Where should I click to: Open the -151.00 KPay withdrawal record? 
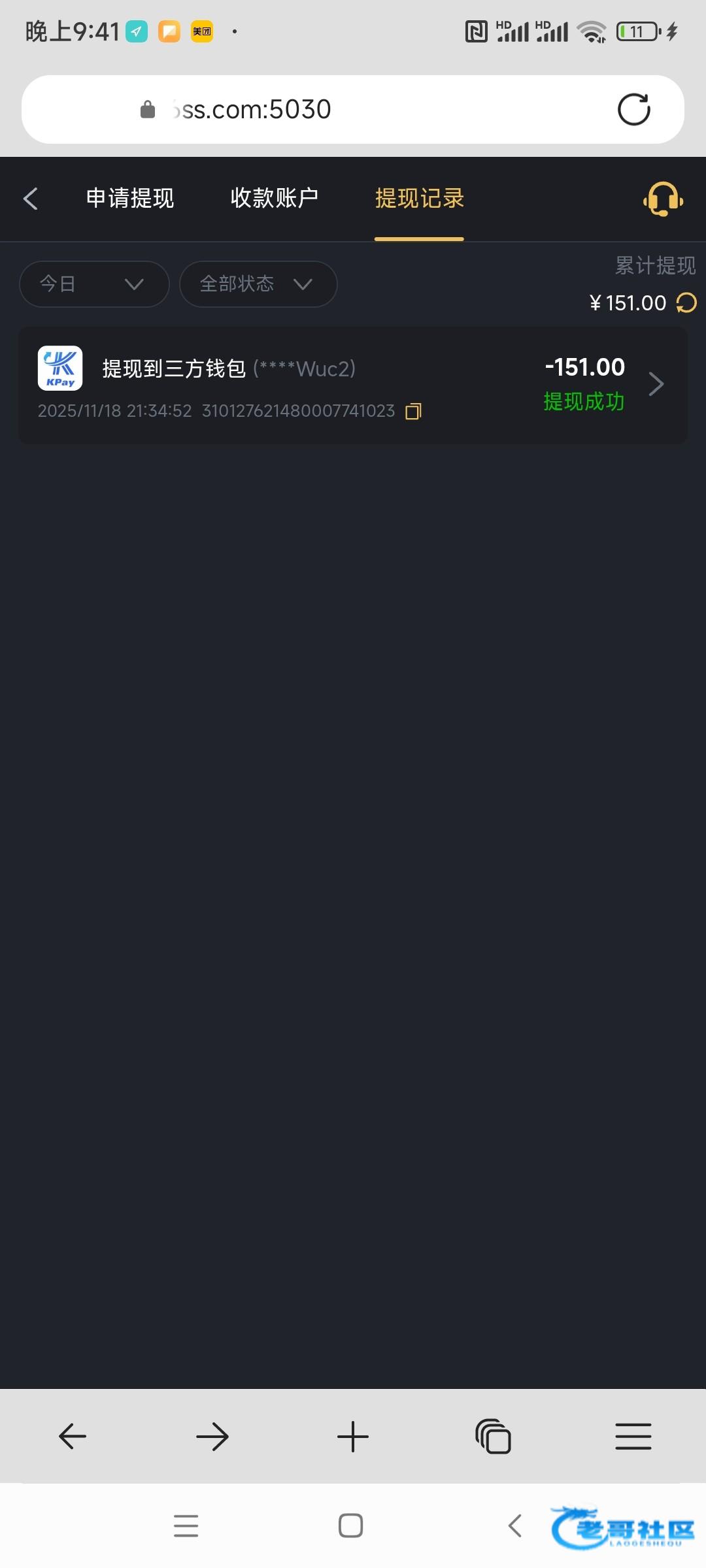[x=353, y=385]
